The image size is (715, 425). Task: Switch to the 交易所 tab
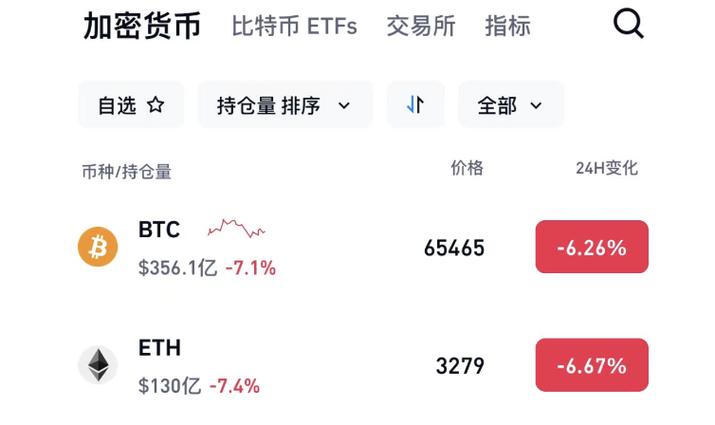pyautogui.click(x=421, y=26)
